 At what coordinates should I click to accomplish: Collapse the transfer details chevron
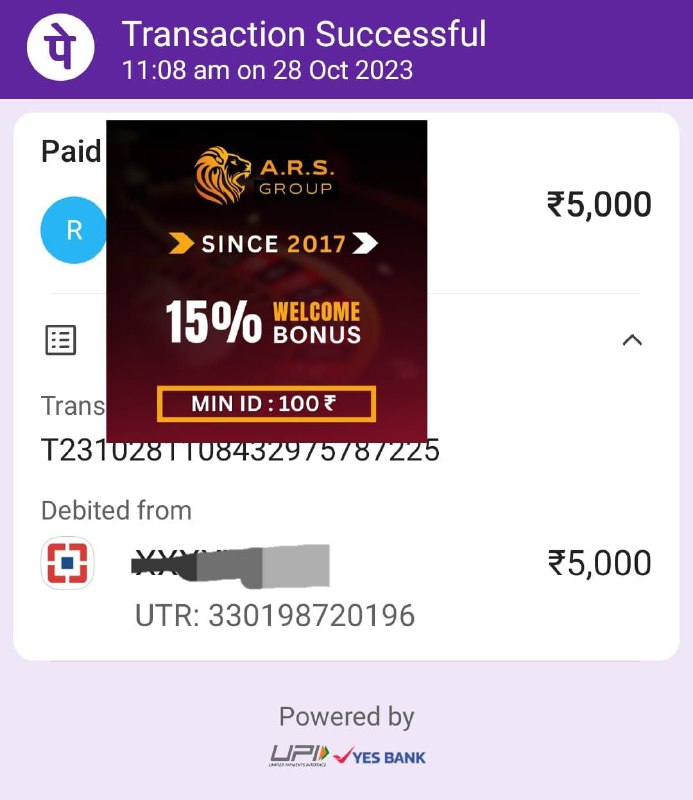pos(631,340)
